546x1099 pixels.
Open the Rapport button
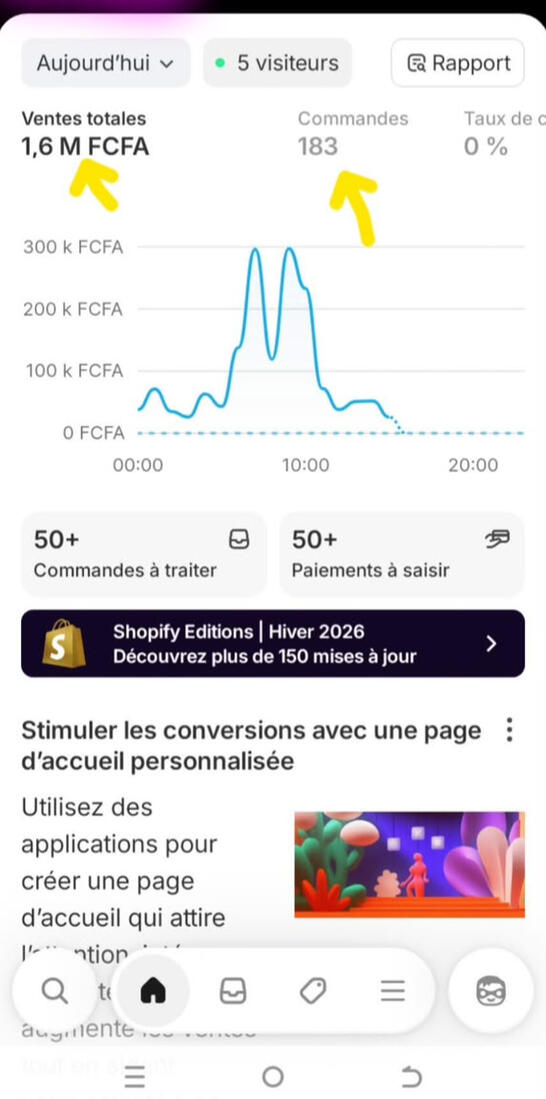click(x=458, y=63)
